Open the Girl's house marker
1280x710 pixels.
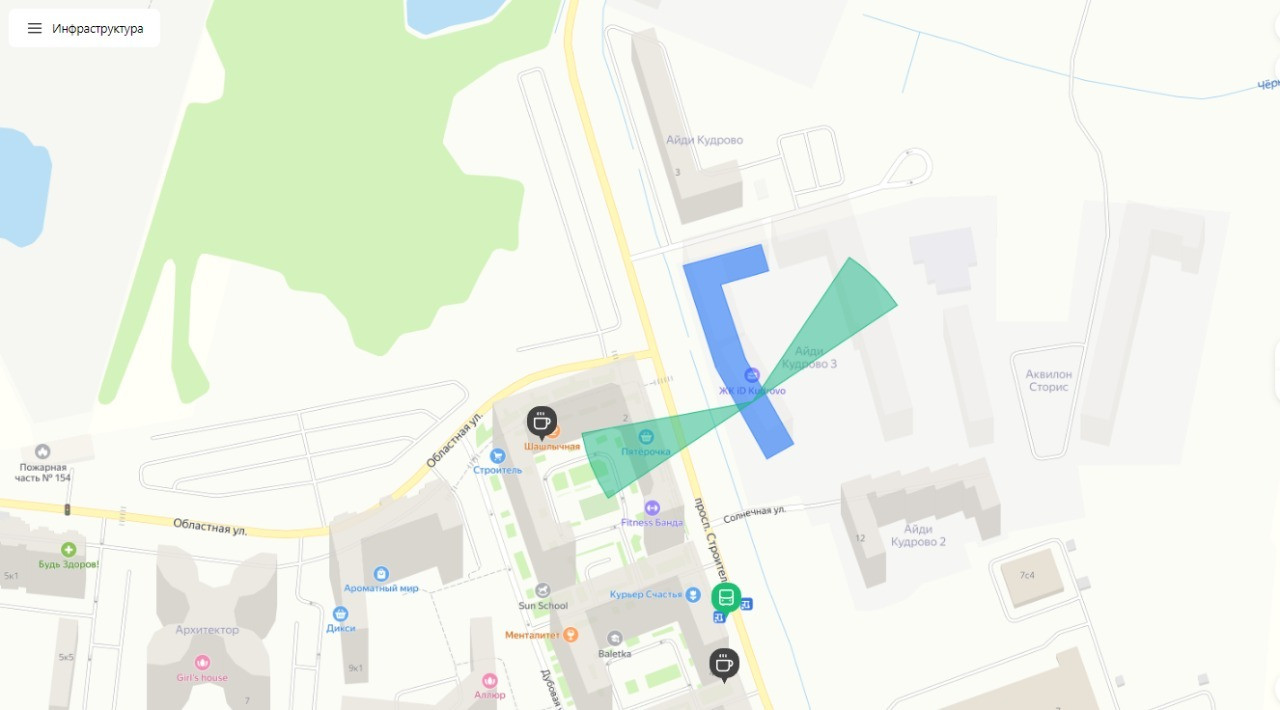(202, 662)
